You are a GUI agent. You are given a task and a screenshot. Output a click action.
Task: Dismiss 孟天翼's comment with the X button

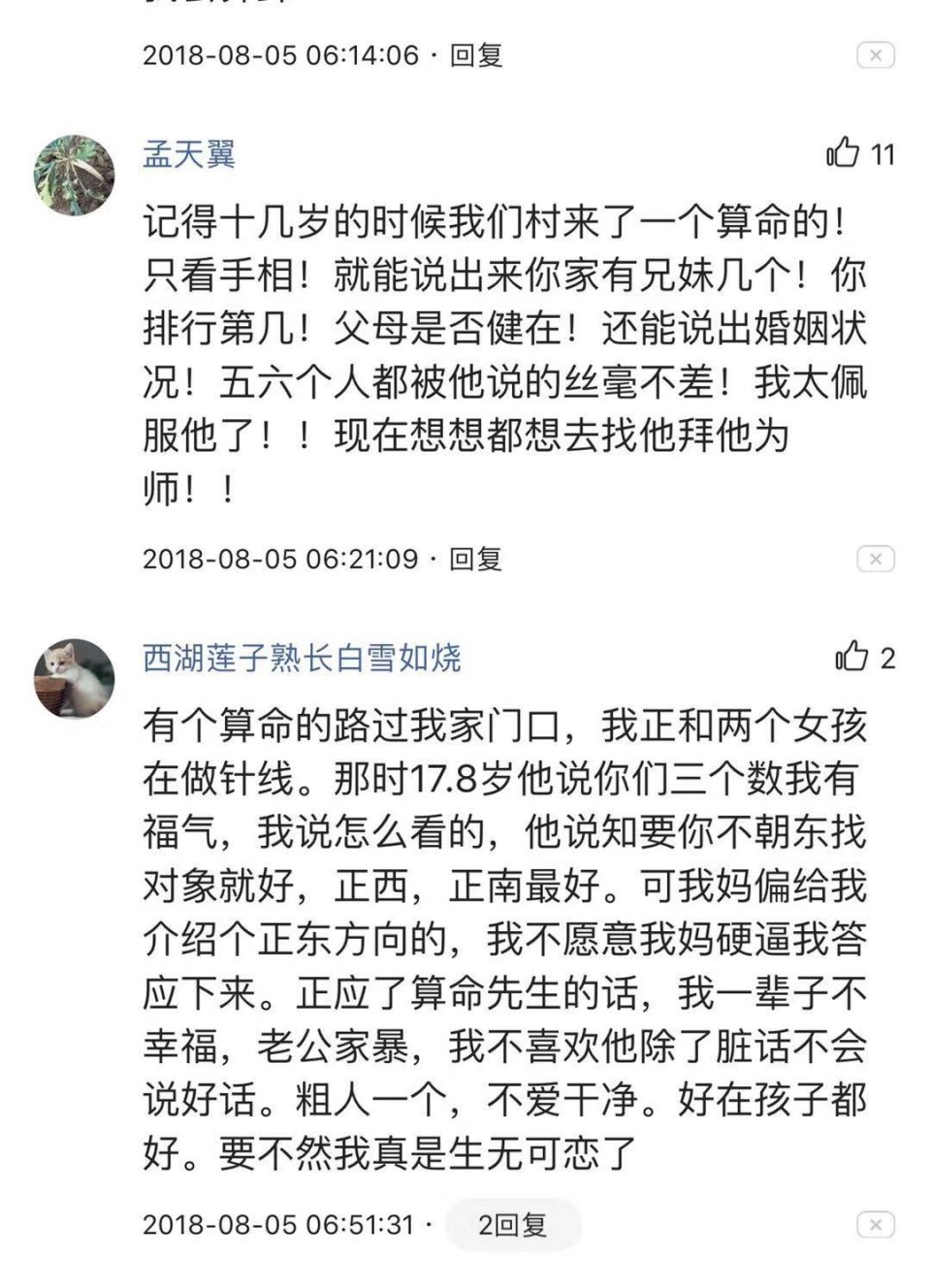tap(875, 559)
